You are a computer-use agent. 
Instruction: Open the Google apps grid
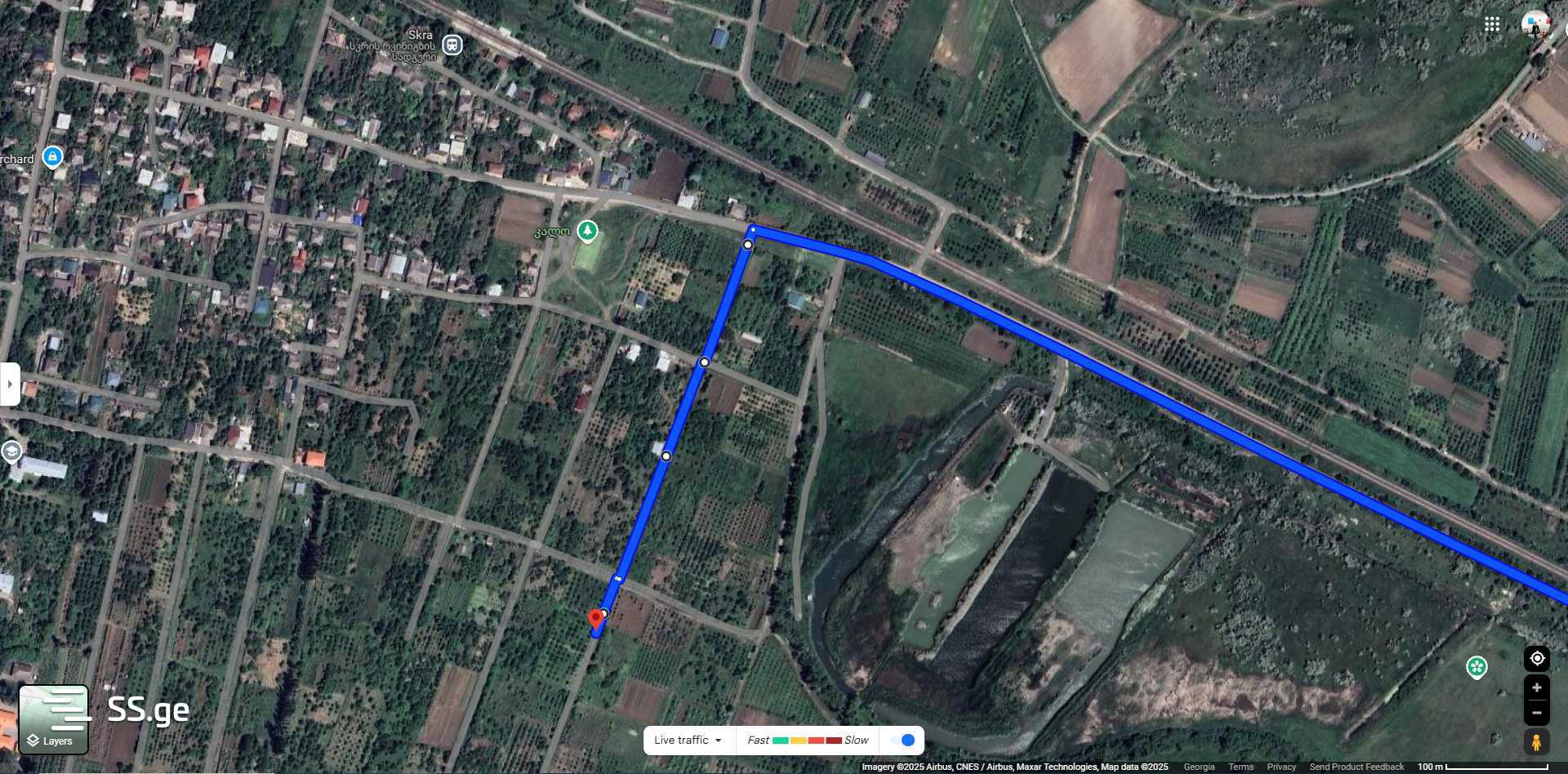(x=1491, y=24)
